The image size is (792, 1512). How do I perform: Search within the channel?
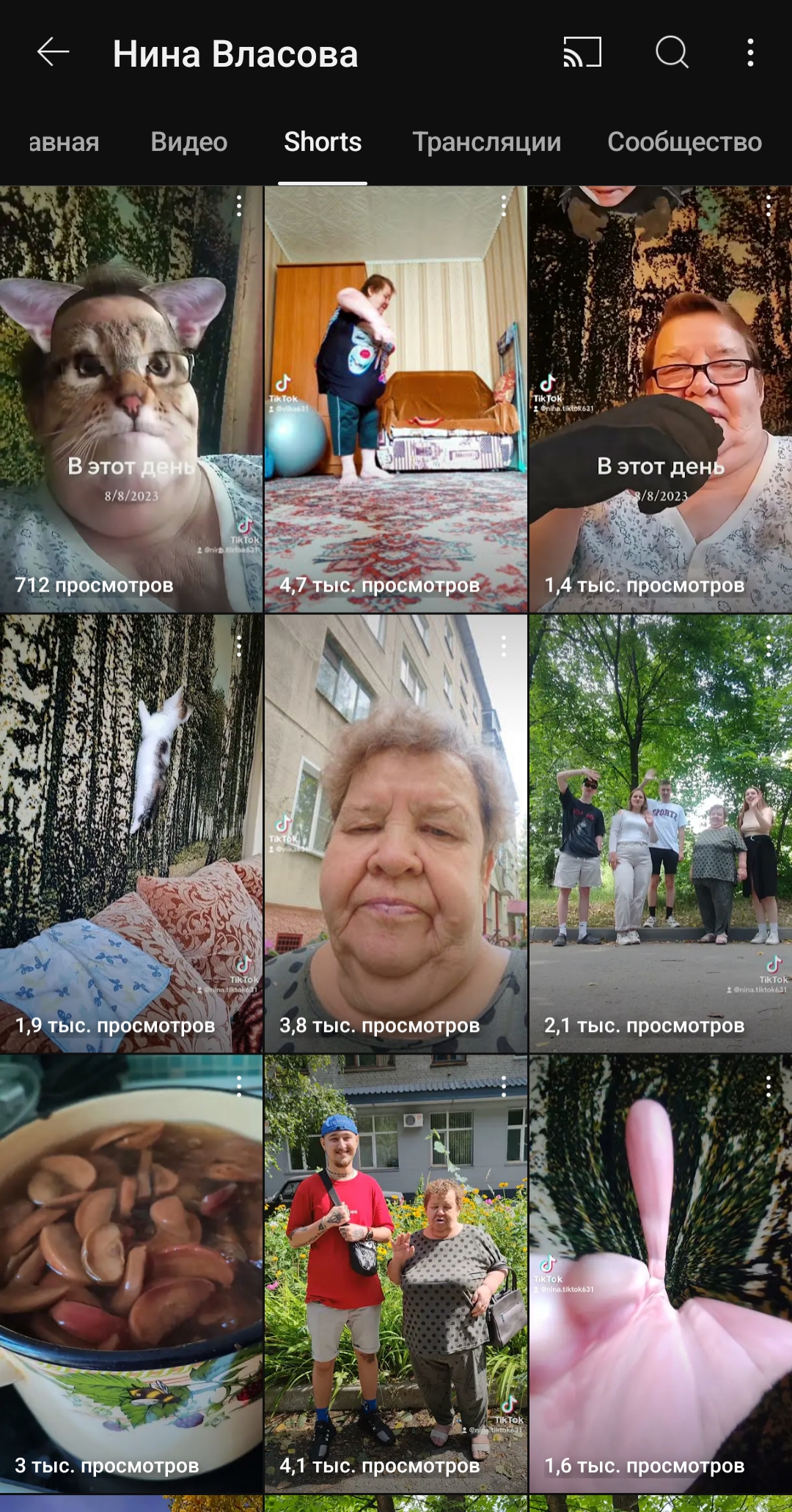(672, 53)
